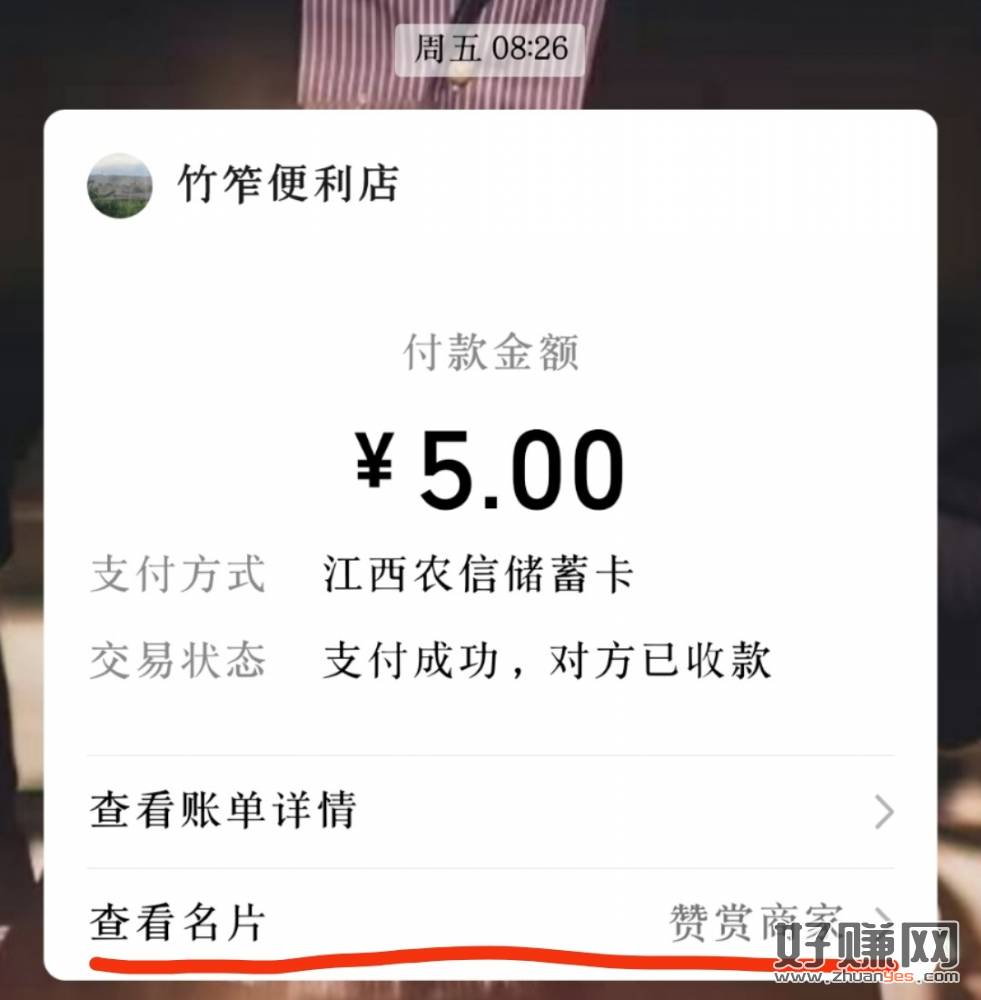Open 查看账单详情 bill details row
The height and width of the screenshot is (1000, 981).
click(490, 811)
